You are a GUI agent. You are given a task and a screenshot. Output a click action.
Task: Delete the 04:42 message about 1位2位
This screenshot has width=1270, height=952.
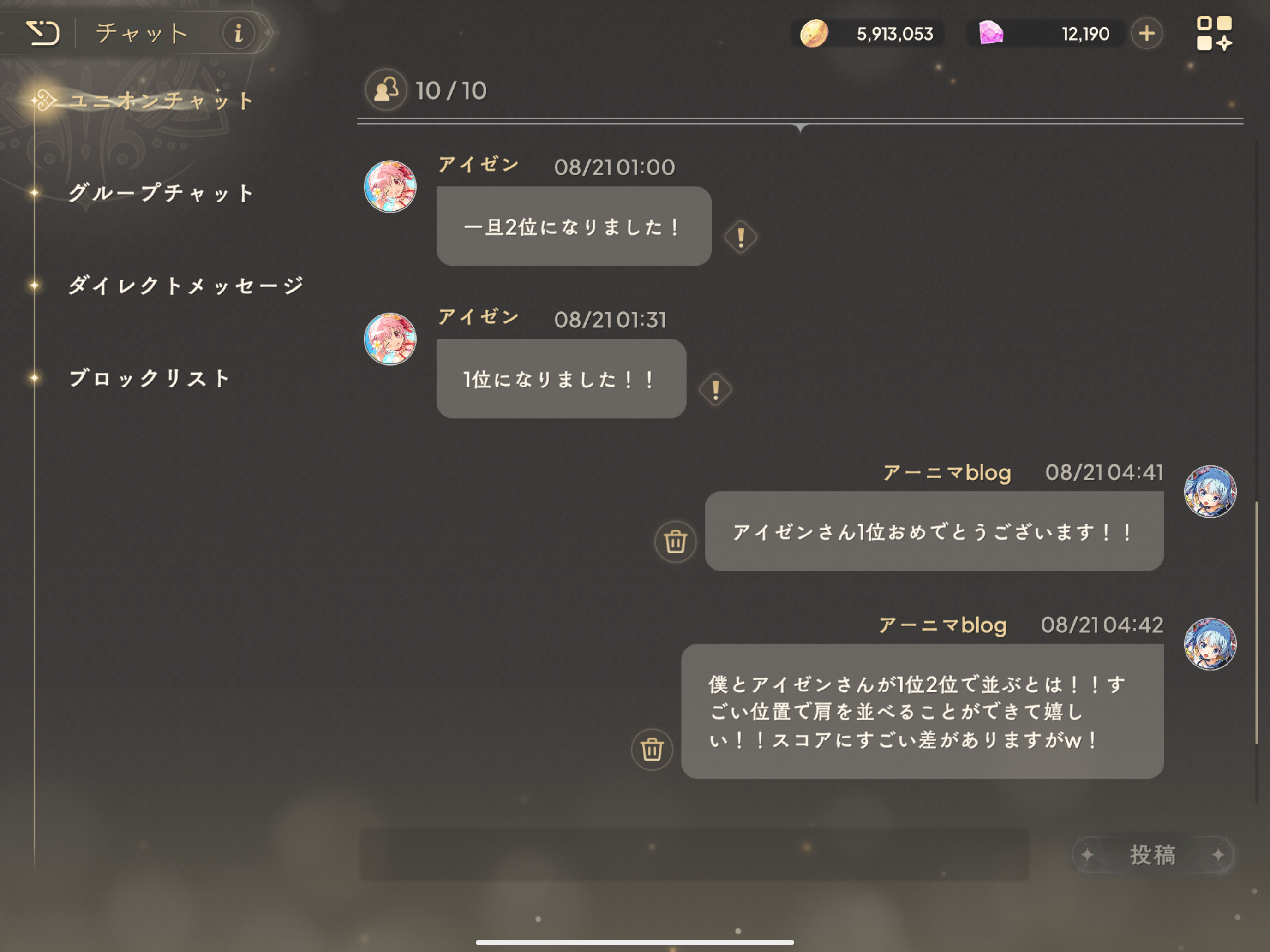pyautogui.click(x=652, y=749)
